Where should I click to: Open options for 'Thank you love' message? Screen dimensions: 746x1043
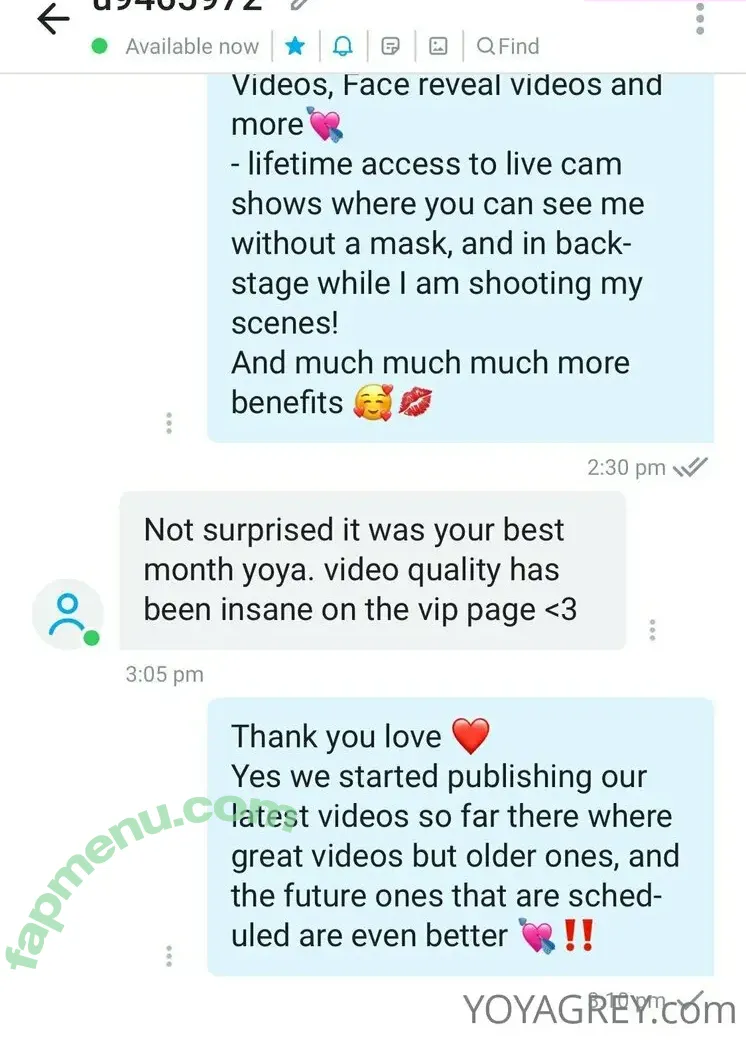169,956
